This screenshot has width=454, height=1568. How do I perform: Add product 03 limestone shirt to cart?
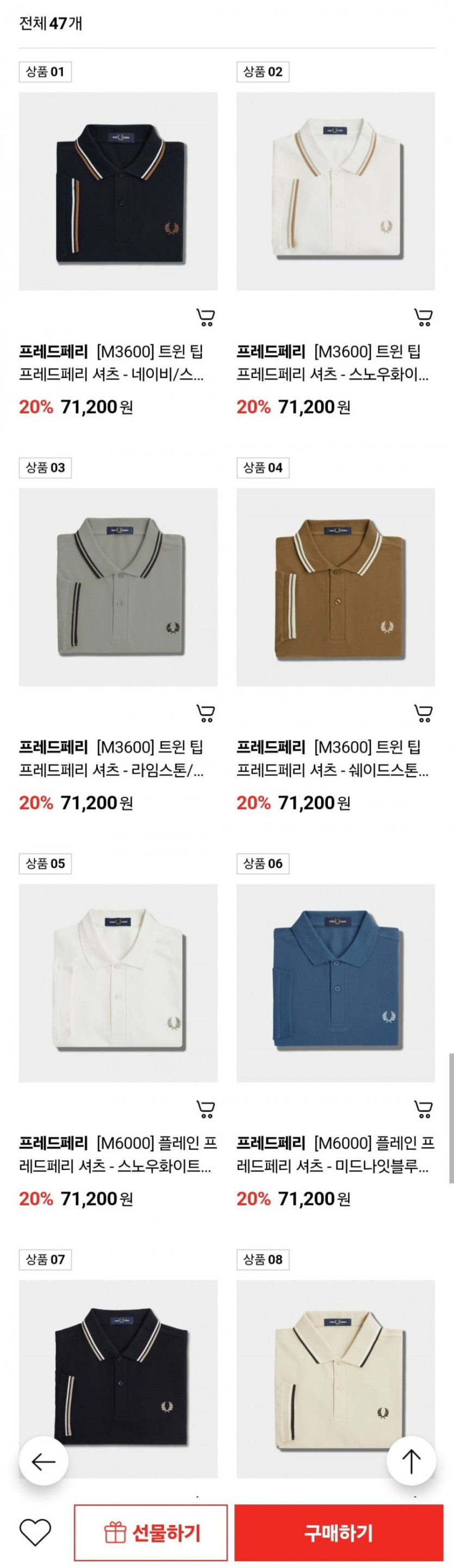click(x=206, y=713)
